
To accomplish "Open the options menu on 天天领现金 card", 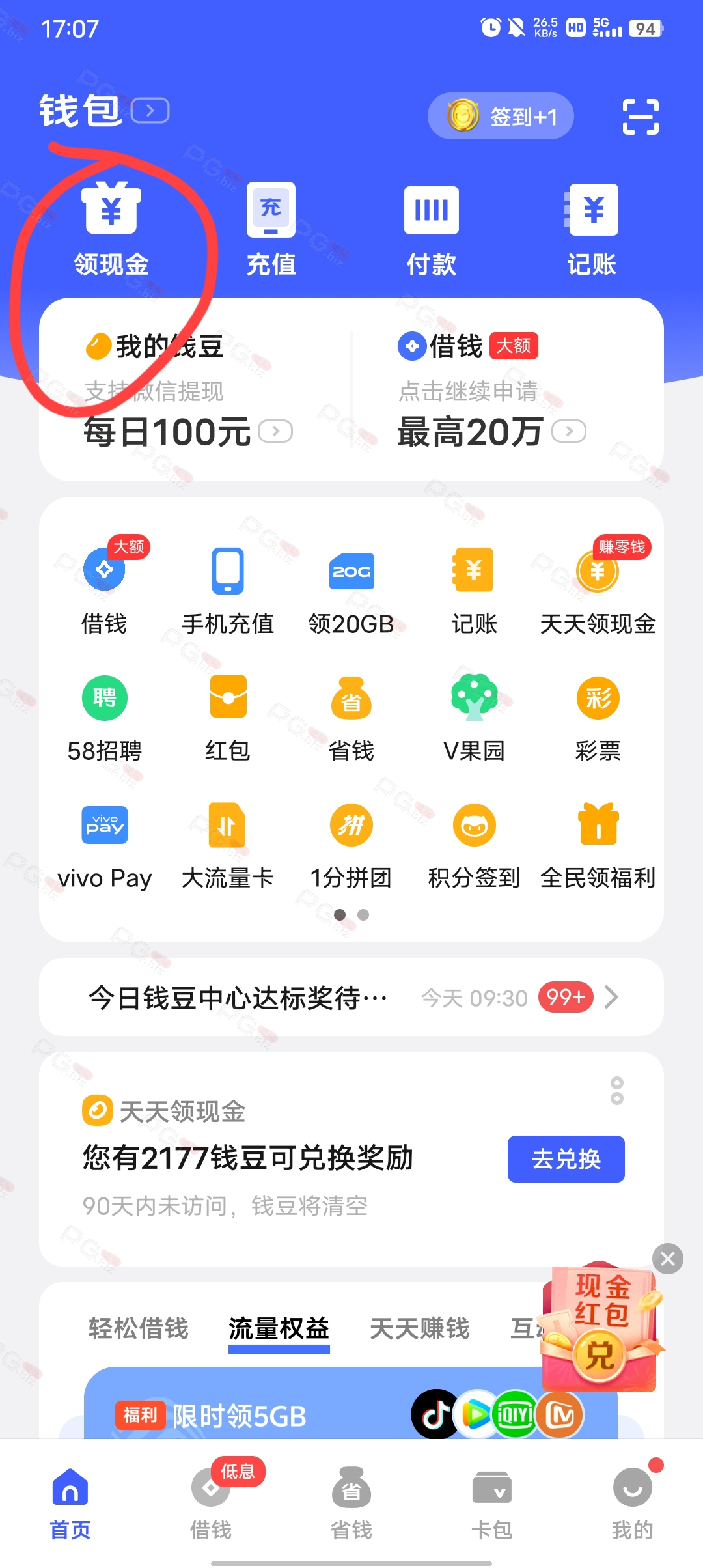I will [x=616, y=1091].
